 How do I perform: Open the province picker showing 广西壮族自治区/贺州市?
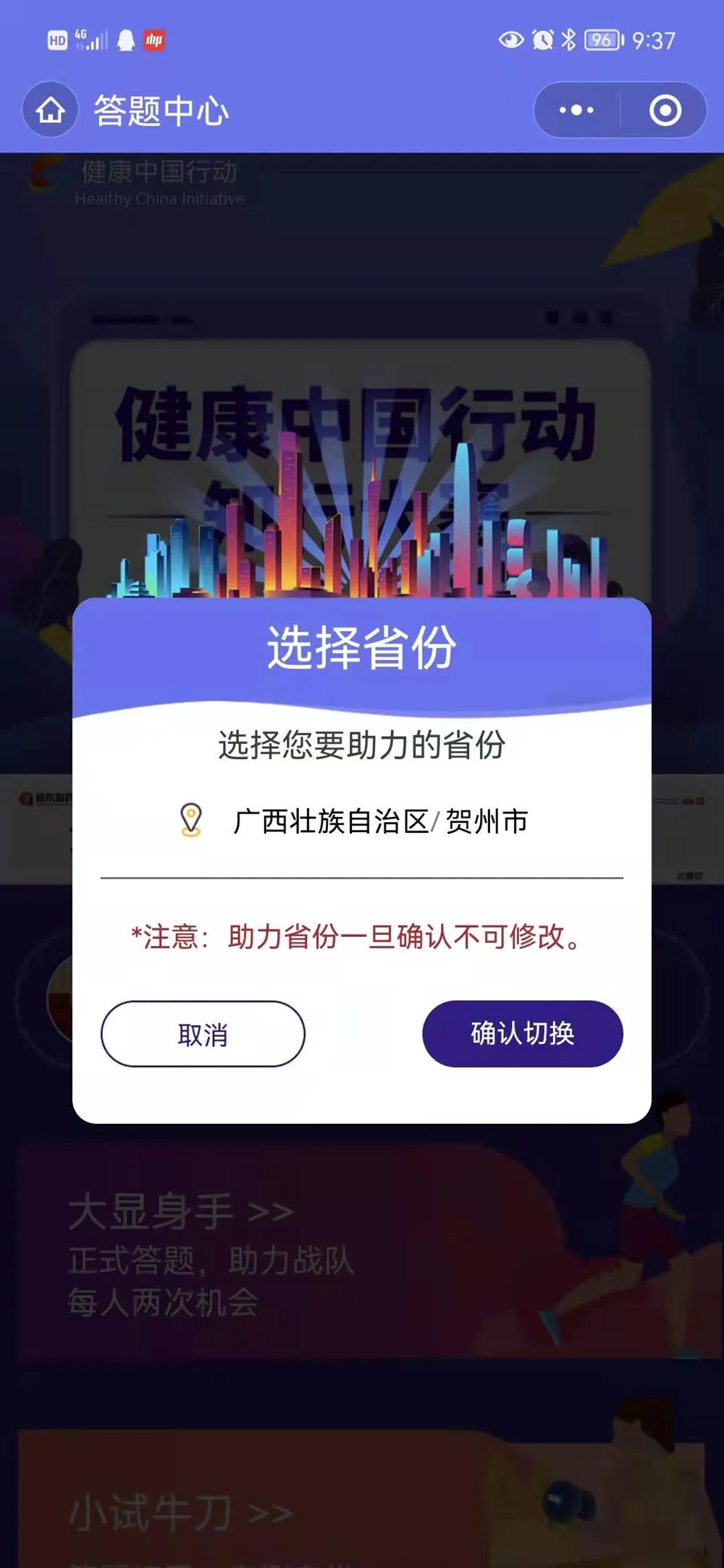(x=379, y=822)
